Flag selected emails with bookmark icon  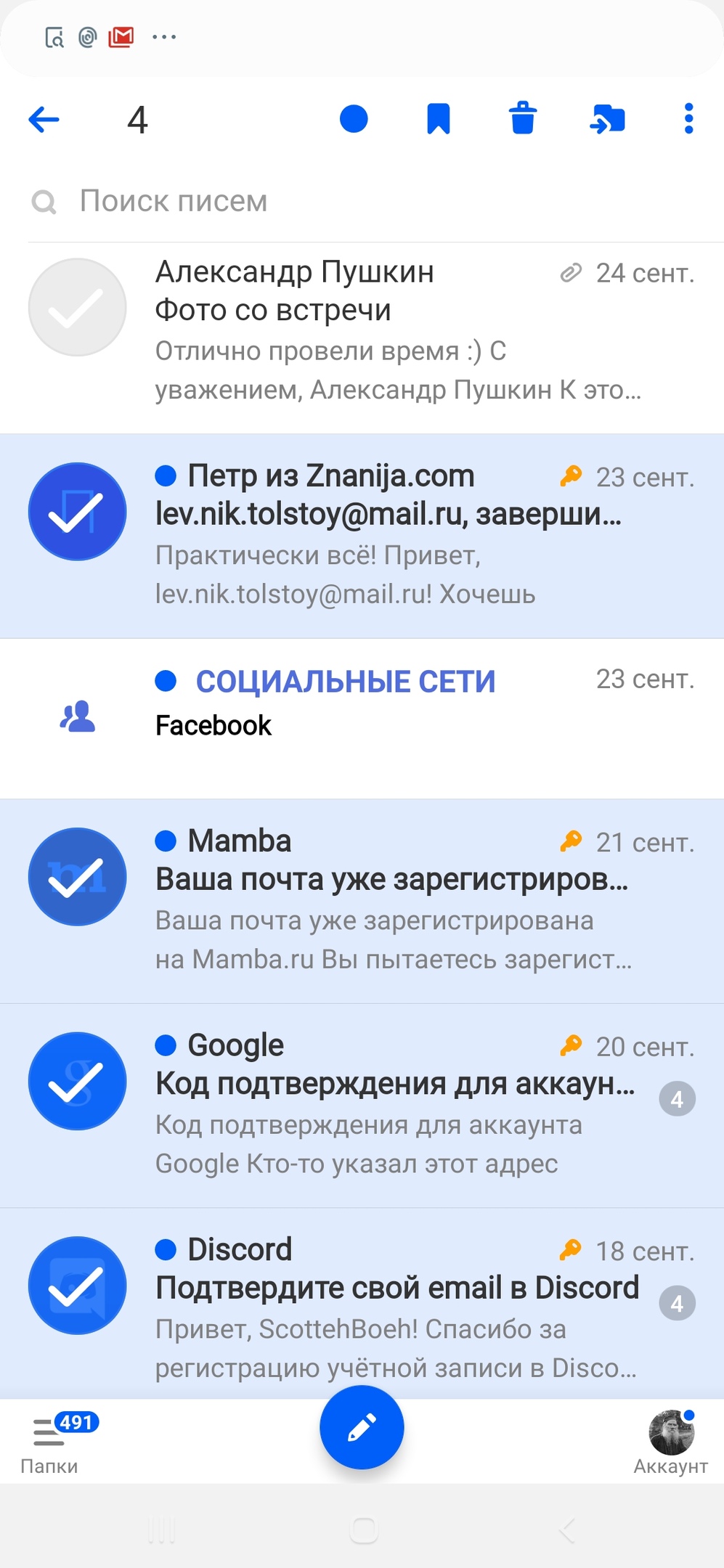438,119
